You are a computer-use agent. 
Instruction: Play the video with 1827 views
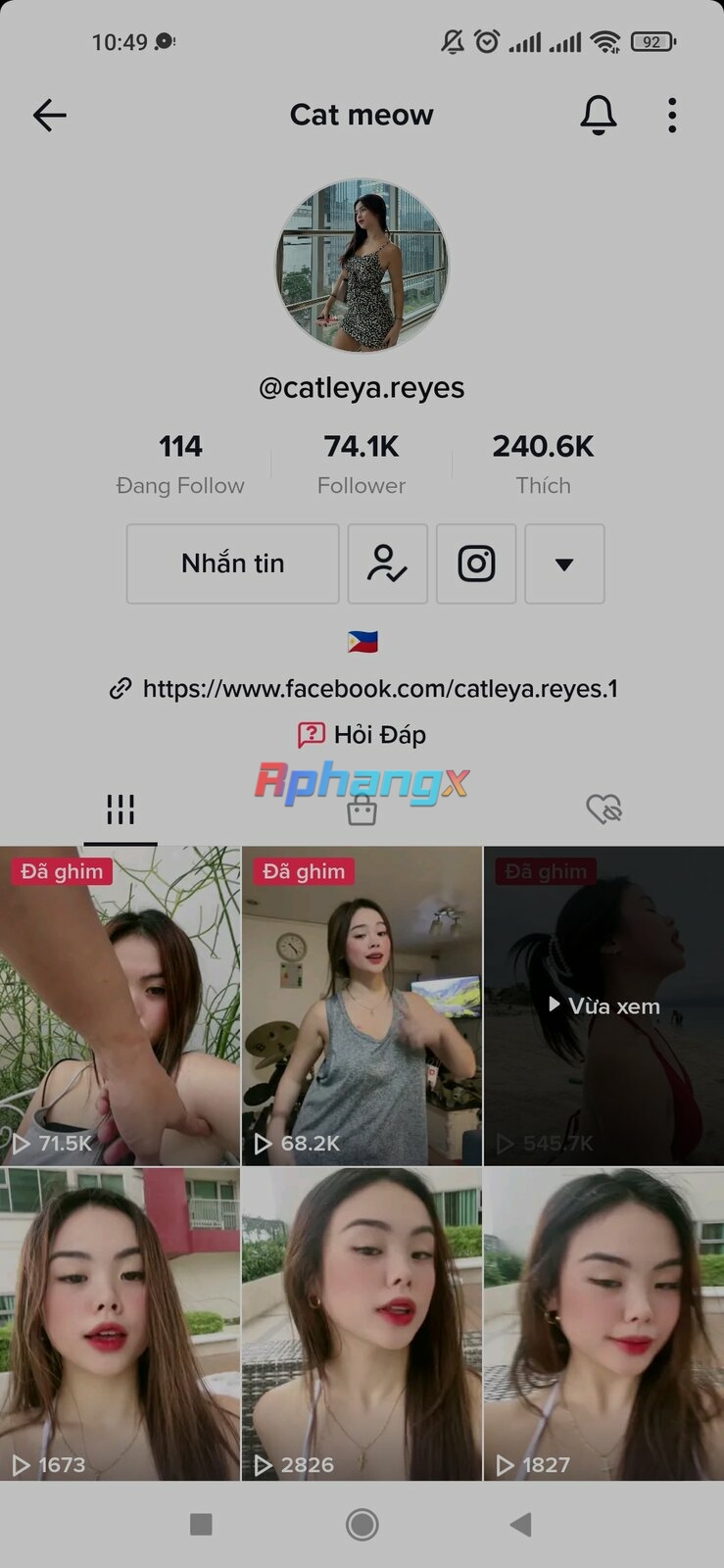604,1324
